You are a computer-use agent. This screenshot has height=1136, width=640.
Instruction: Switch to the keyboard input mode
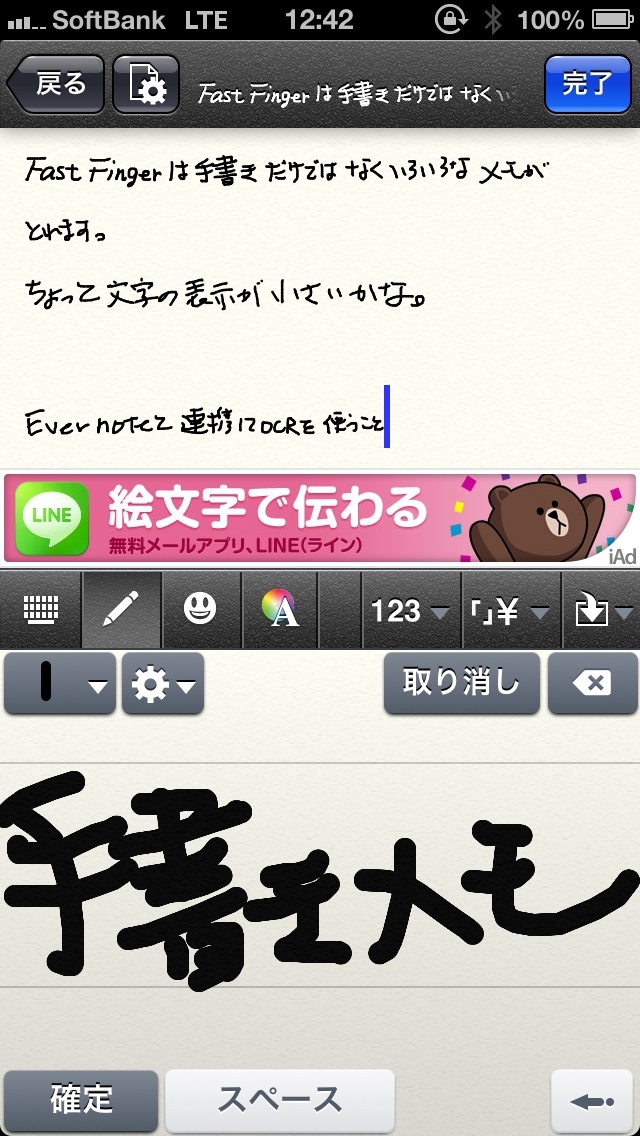(40, 609)
